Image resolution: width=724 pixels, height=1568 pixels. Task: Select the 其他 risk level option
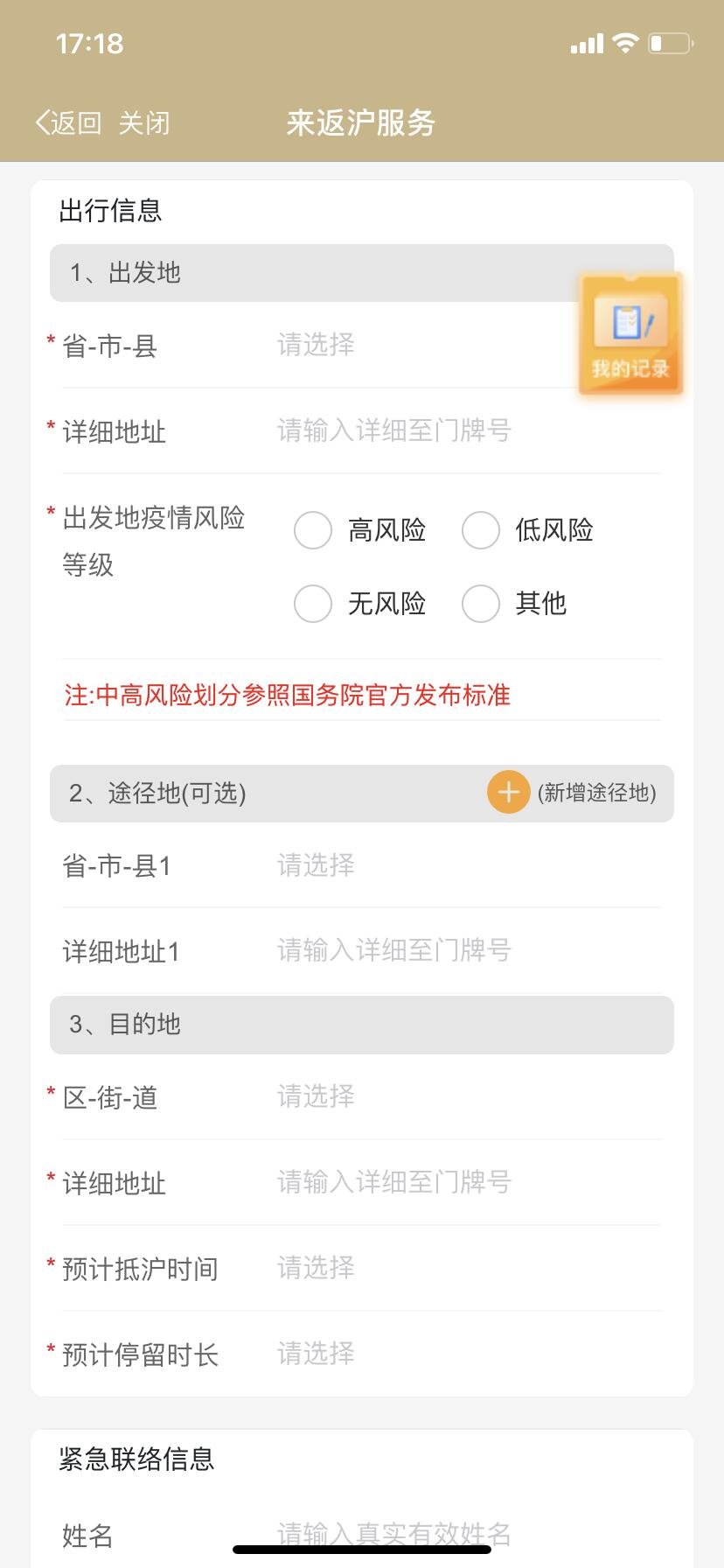[x=514, y=604]
